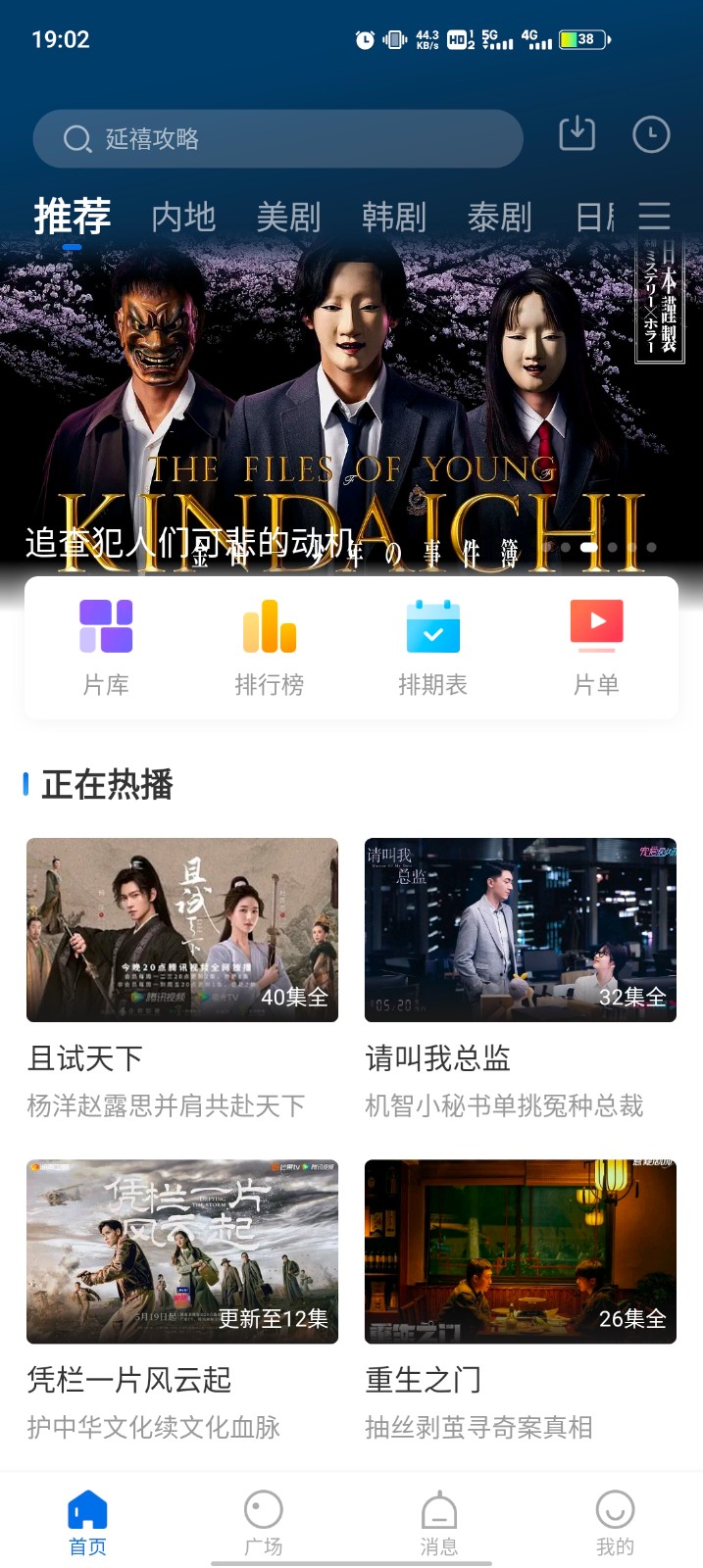Switch to the 广场 bottom tab
Viewport: 703px width, 1568px height.
tap(263, 1522)
